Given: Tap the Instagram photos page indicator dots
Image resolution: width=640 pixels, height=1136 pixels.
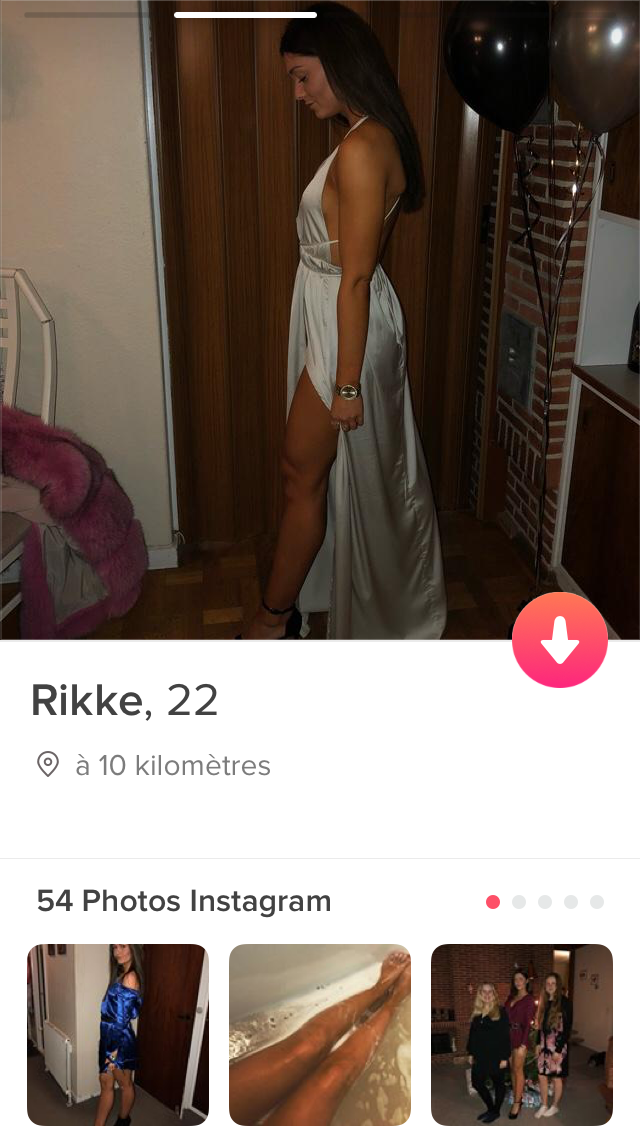Looking at the screenshot, I should [545, 902].
